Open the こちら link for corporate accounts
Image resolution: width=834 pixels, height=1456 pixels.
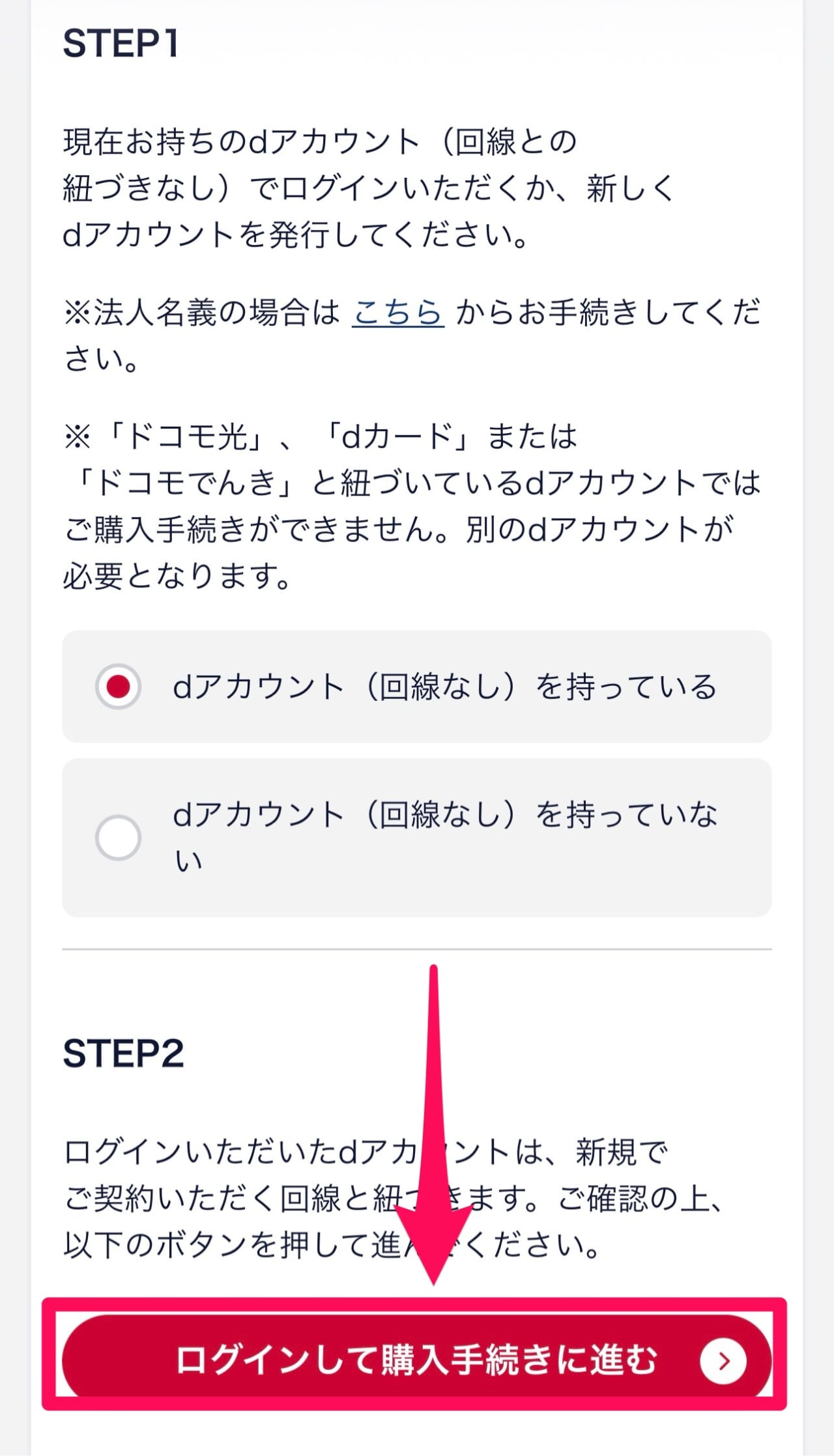pos(398,314)
